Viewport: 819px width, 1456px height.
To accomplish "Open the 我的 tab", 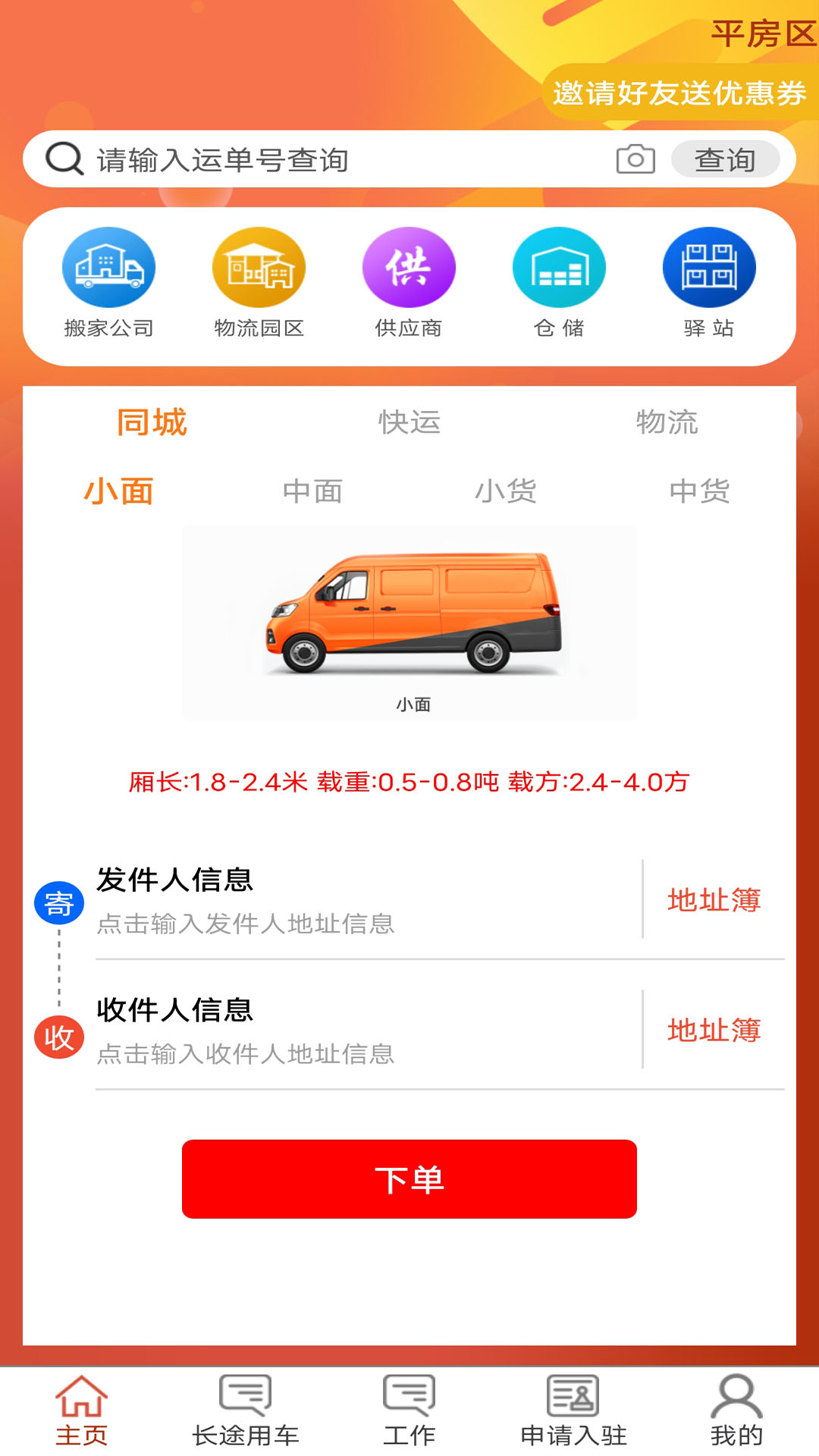I will click(736, 1410).
